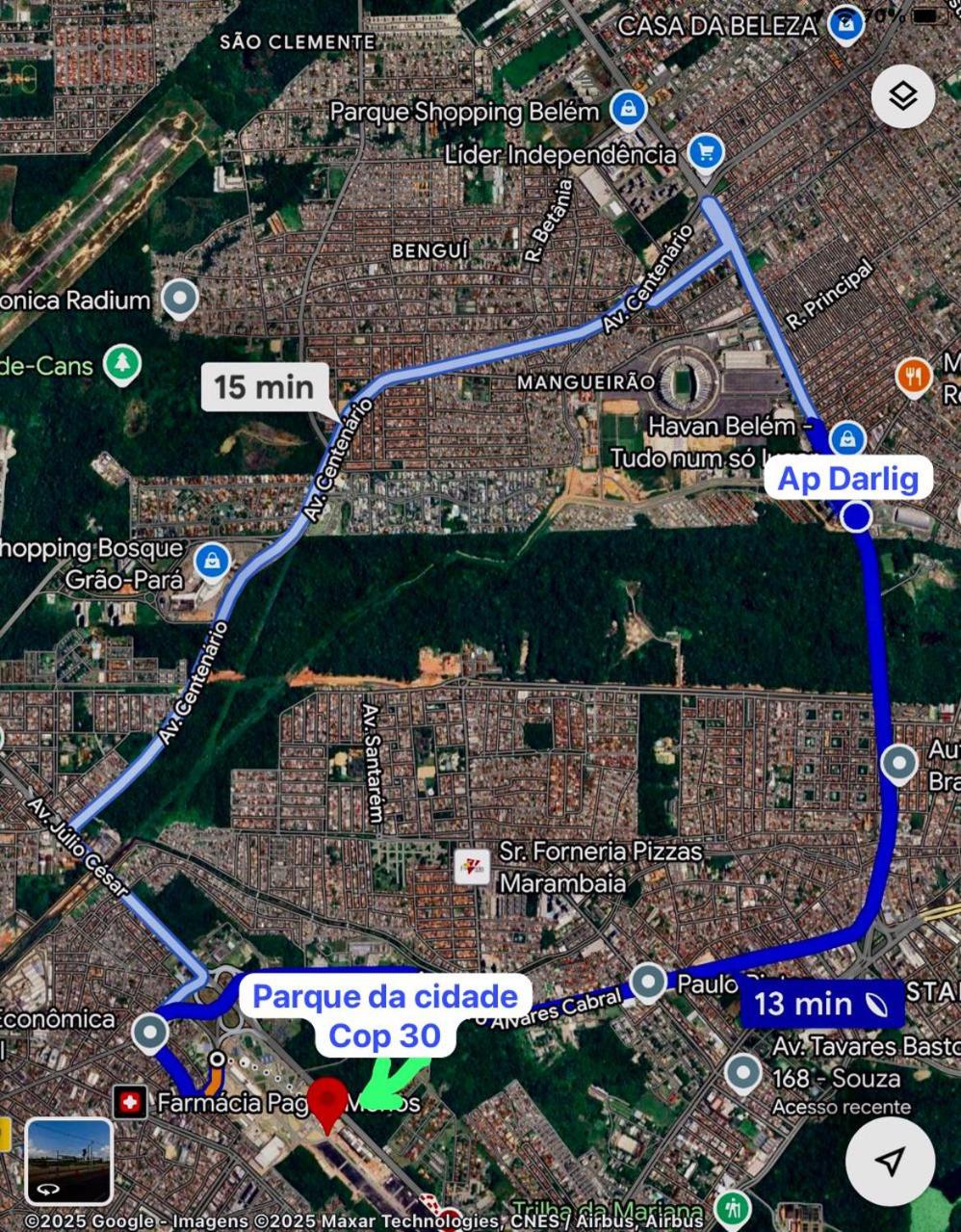This screenshot has height=1232, width=961.
Task: Open Av. Tavares Bastos 168 recent place
Action: pos(742,1071)
